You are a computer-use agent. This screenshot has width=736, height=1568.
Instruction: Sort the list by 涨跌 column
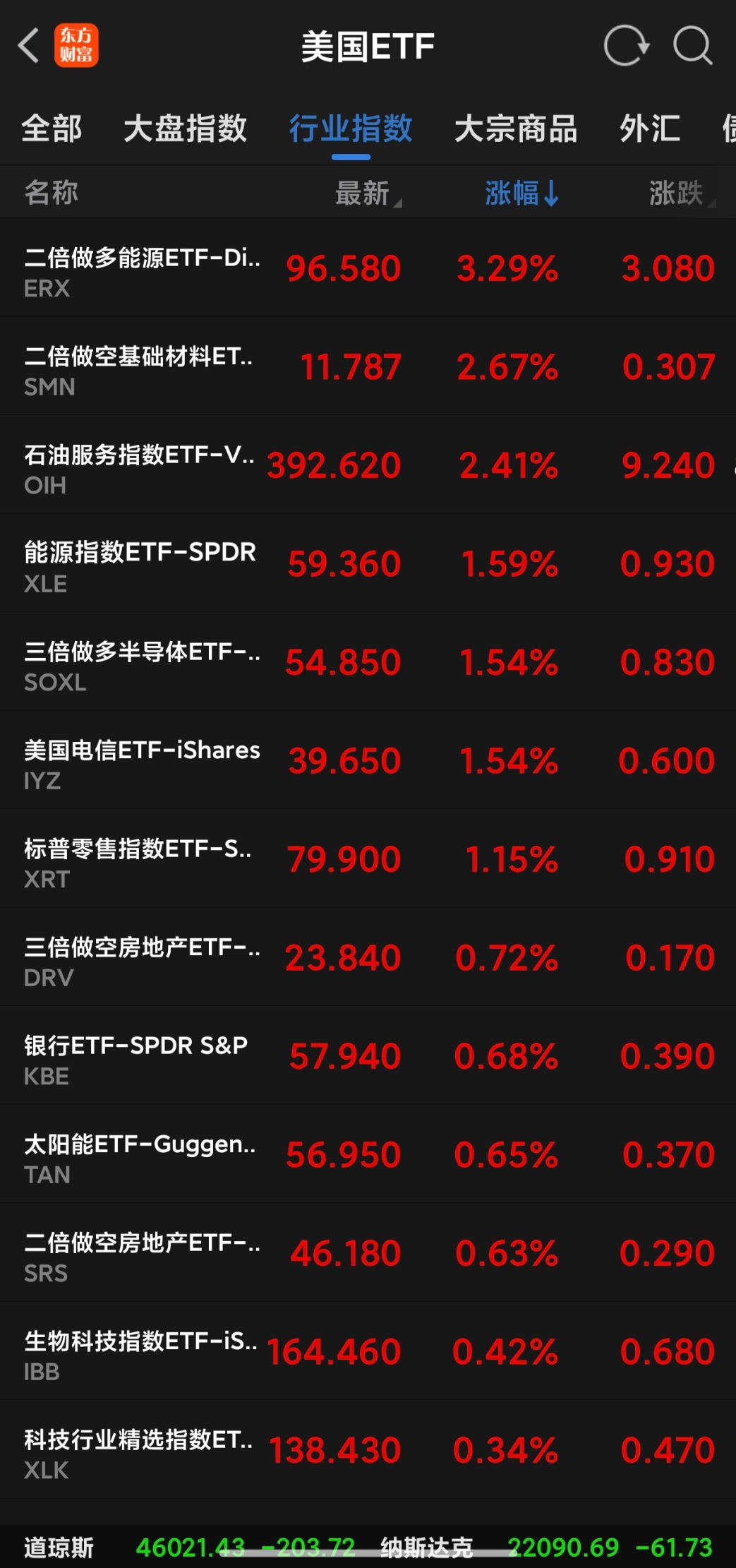pyautogui.click(x=679, y=193)
